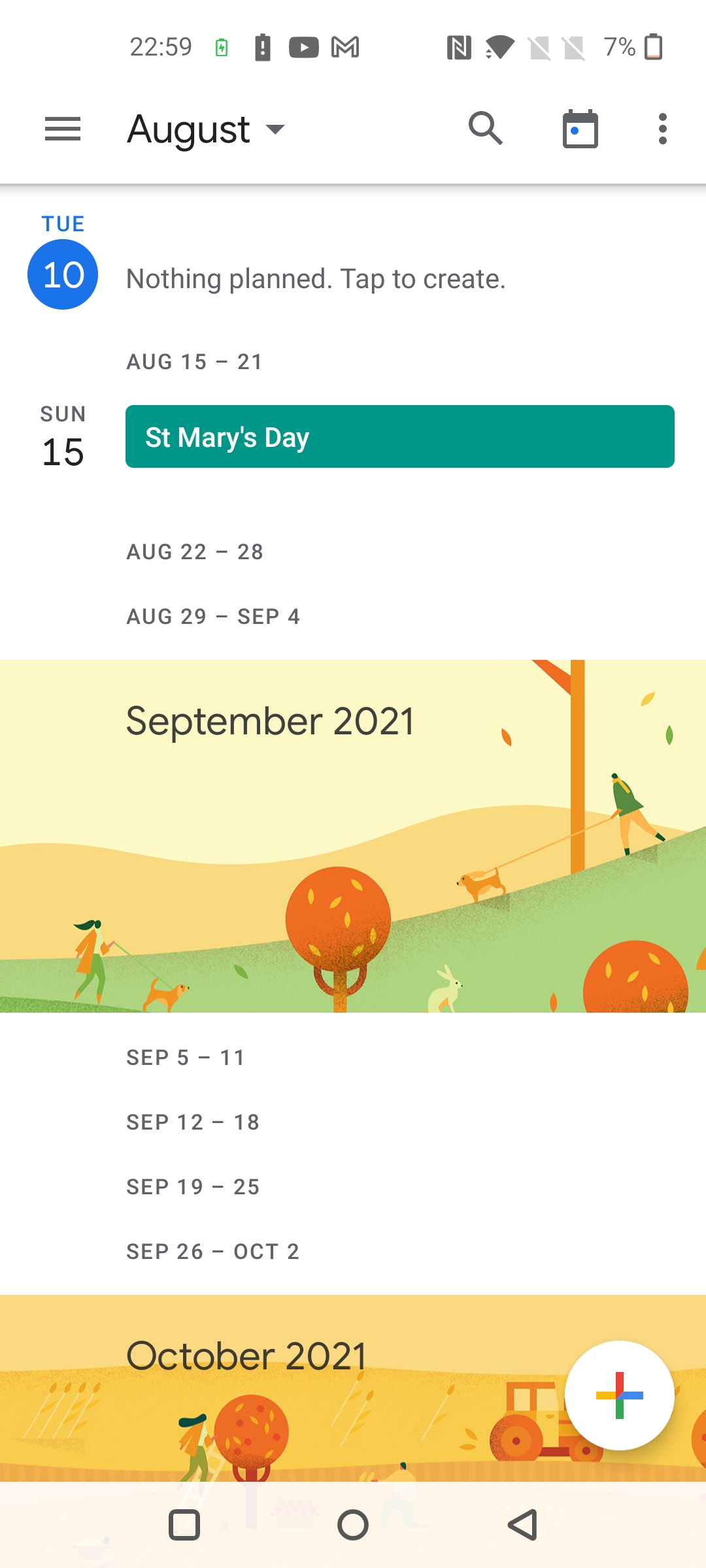Go to the home screen
This screenshot has width=706, height=1568.
[x=353, y=1526]
